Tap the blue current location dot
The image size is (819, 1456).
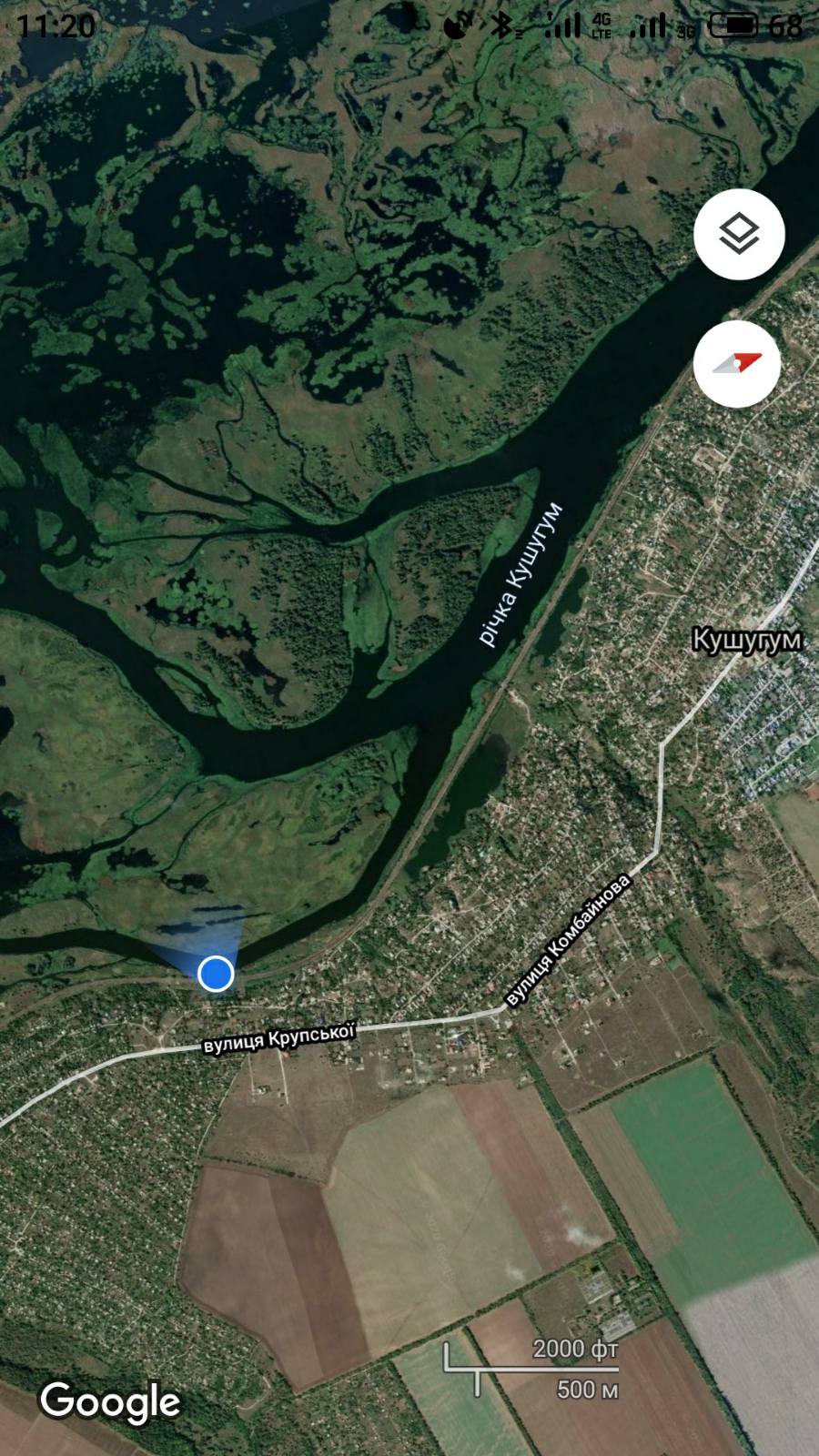(x=216, y=973)
